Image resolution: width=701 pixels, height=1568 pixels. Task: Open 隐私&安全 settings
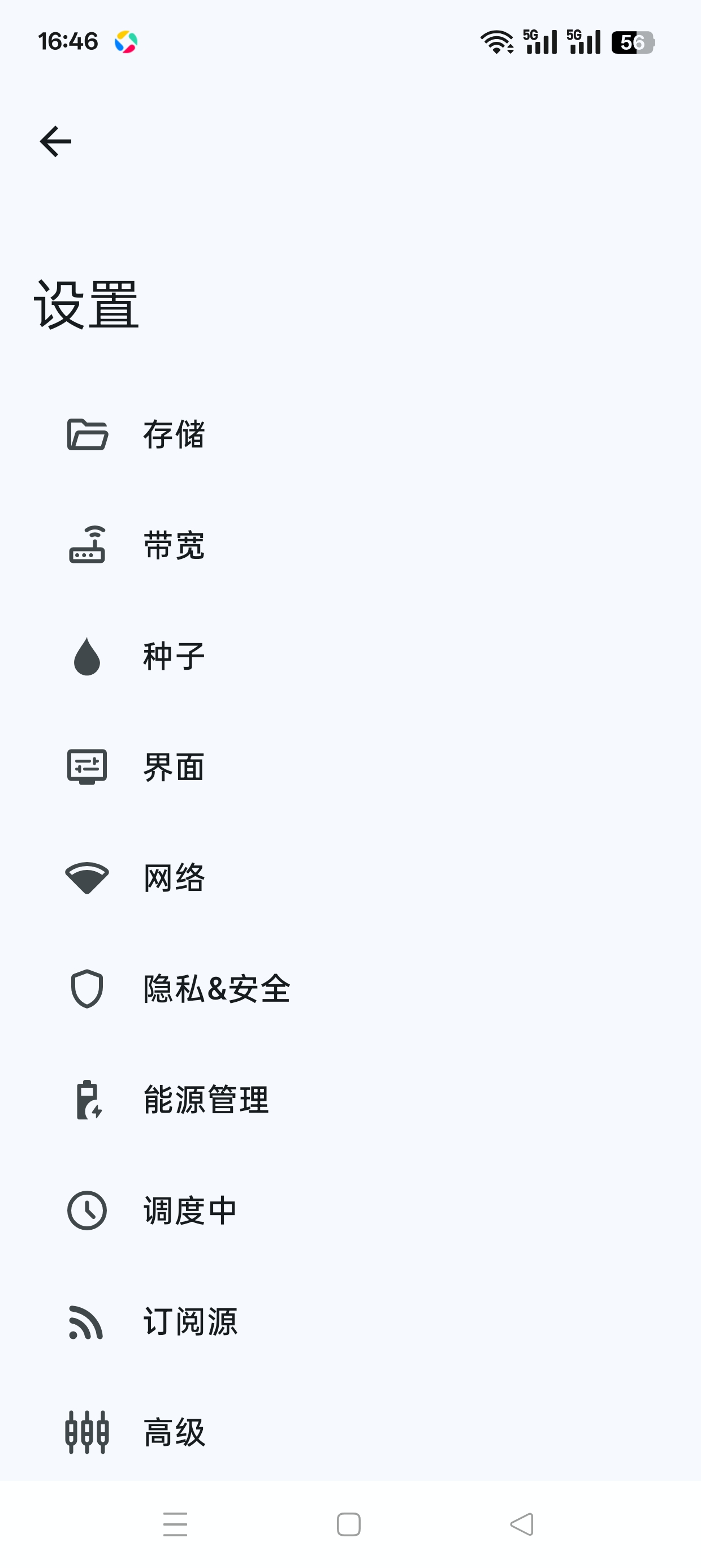[x=350, y=989]
